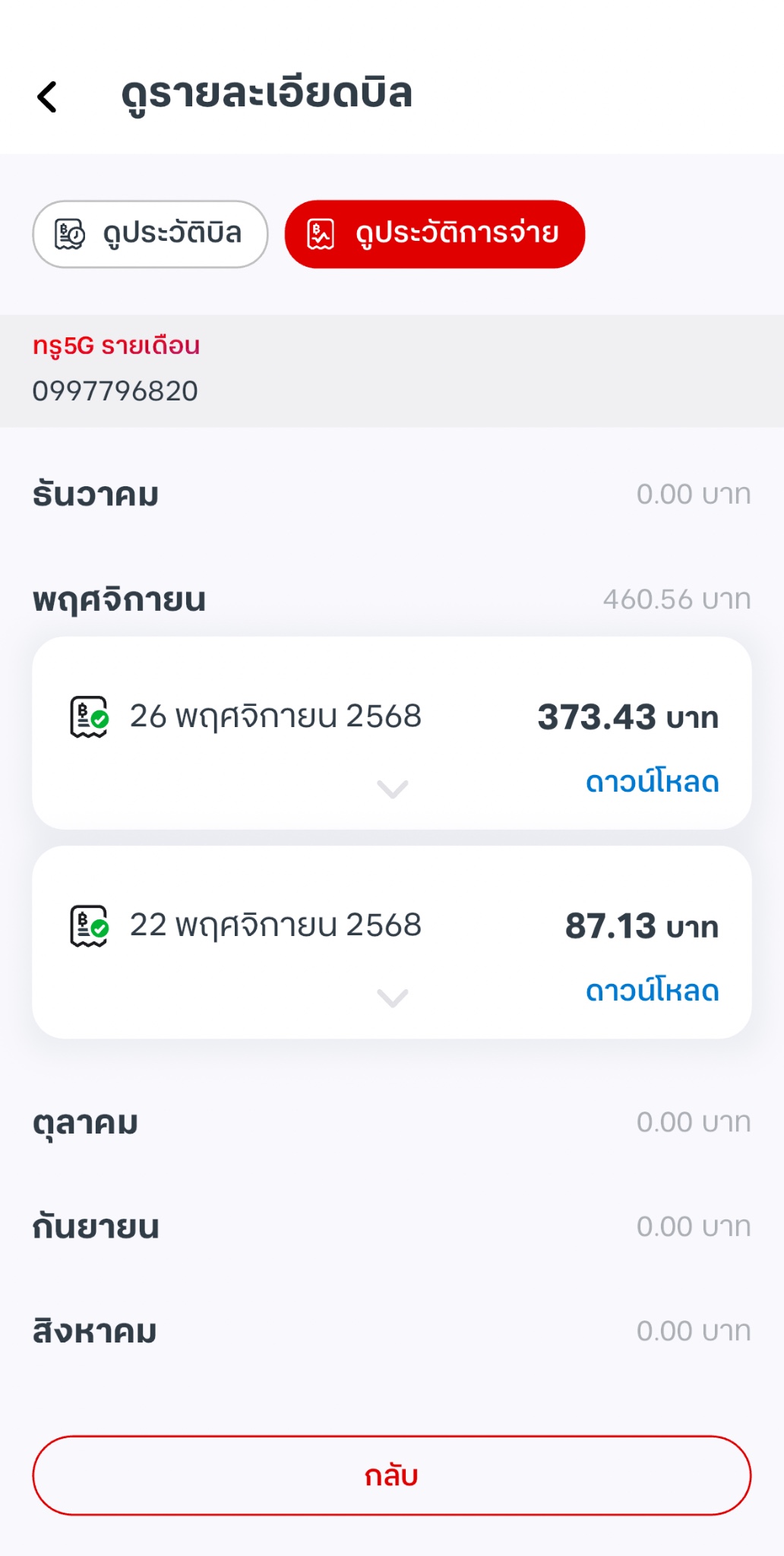Open the กันยายน month section
Image resolution: width=784 pixels, height=1556 pixels.
392,1226
